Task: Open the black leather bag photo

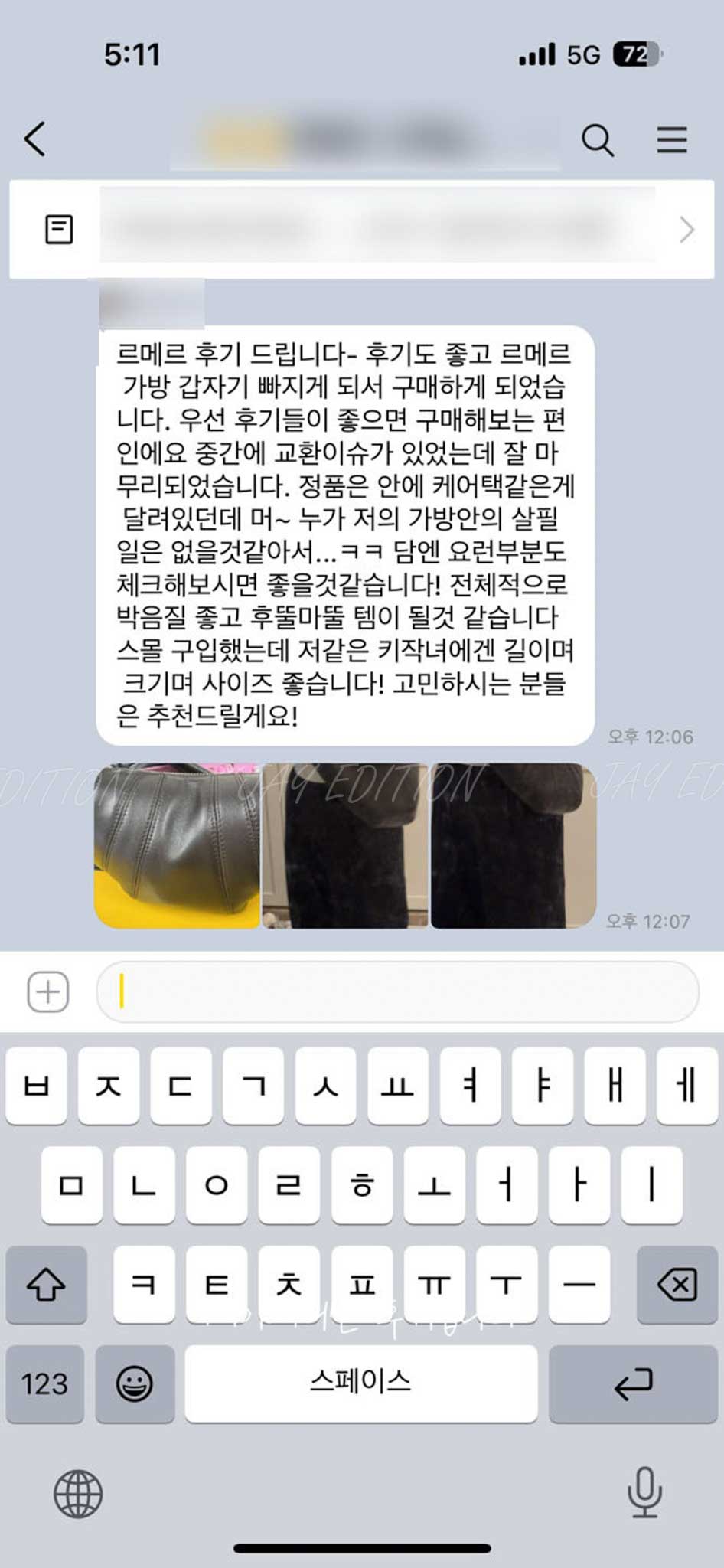Action: [177, 845]
